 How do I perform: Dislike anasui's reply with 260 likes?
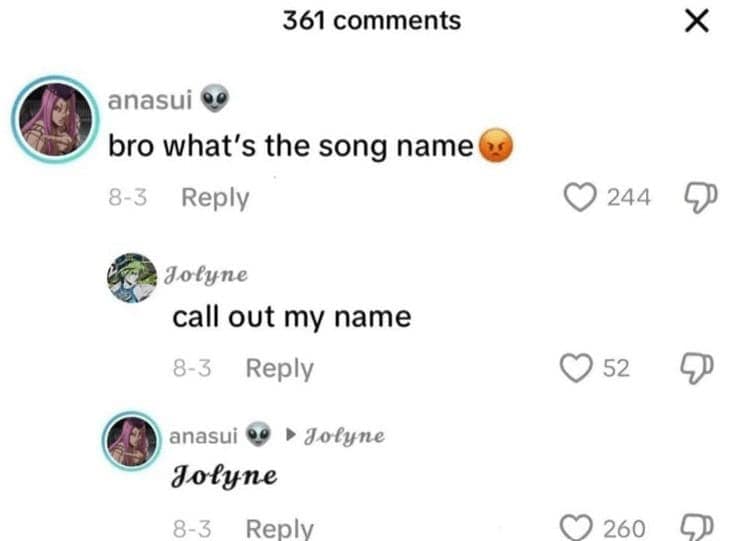pyautogui.click(x=695, y=527)
